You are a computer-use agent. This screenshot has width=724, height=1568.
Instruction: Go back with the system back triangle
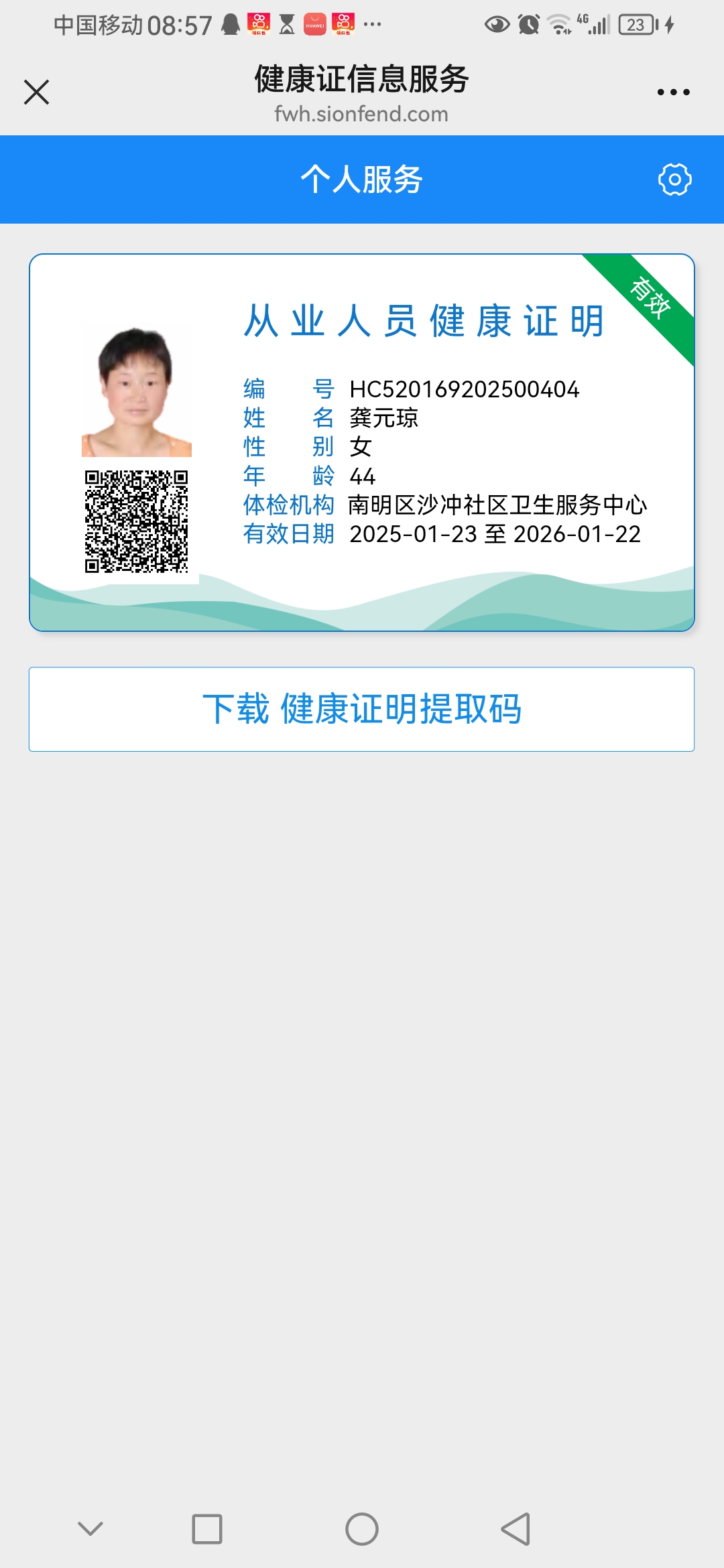coord(516,1529)
